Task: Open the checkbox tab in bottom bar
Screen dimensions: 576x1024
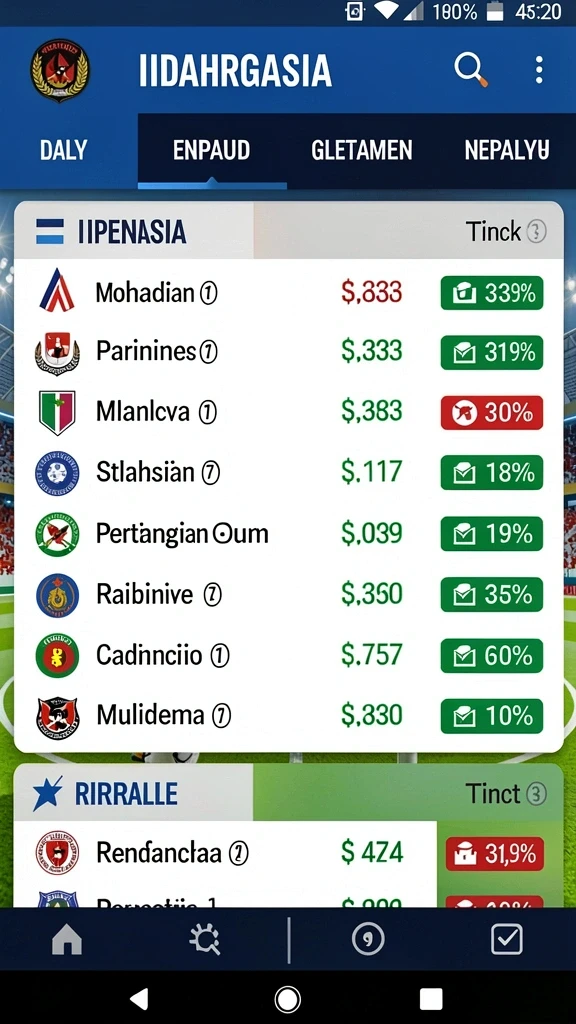Action: pyautogui.click(x=507, y=940)
